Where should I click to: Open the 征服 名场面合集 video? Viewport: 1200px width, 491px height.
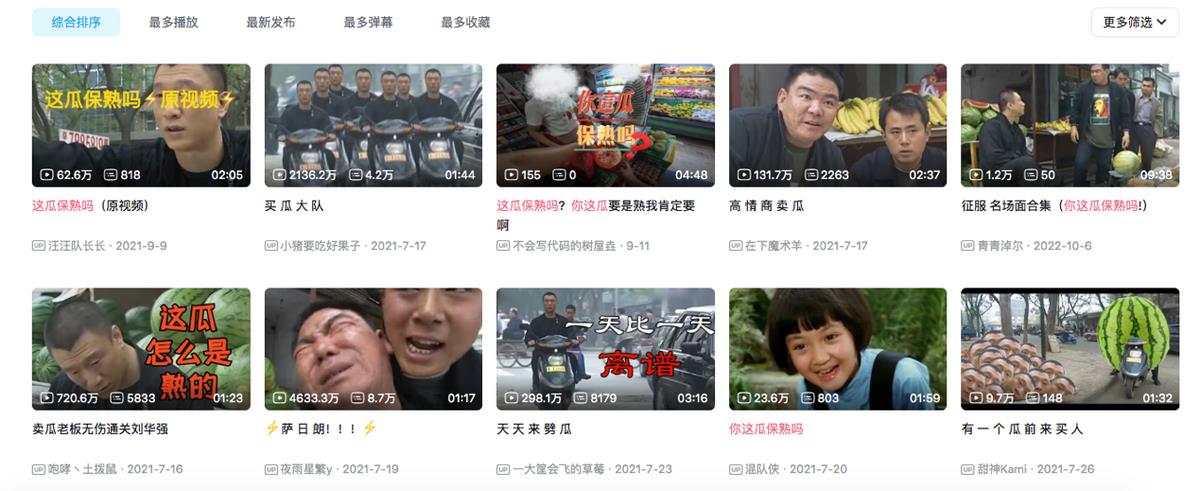[x=1069, y=125]
